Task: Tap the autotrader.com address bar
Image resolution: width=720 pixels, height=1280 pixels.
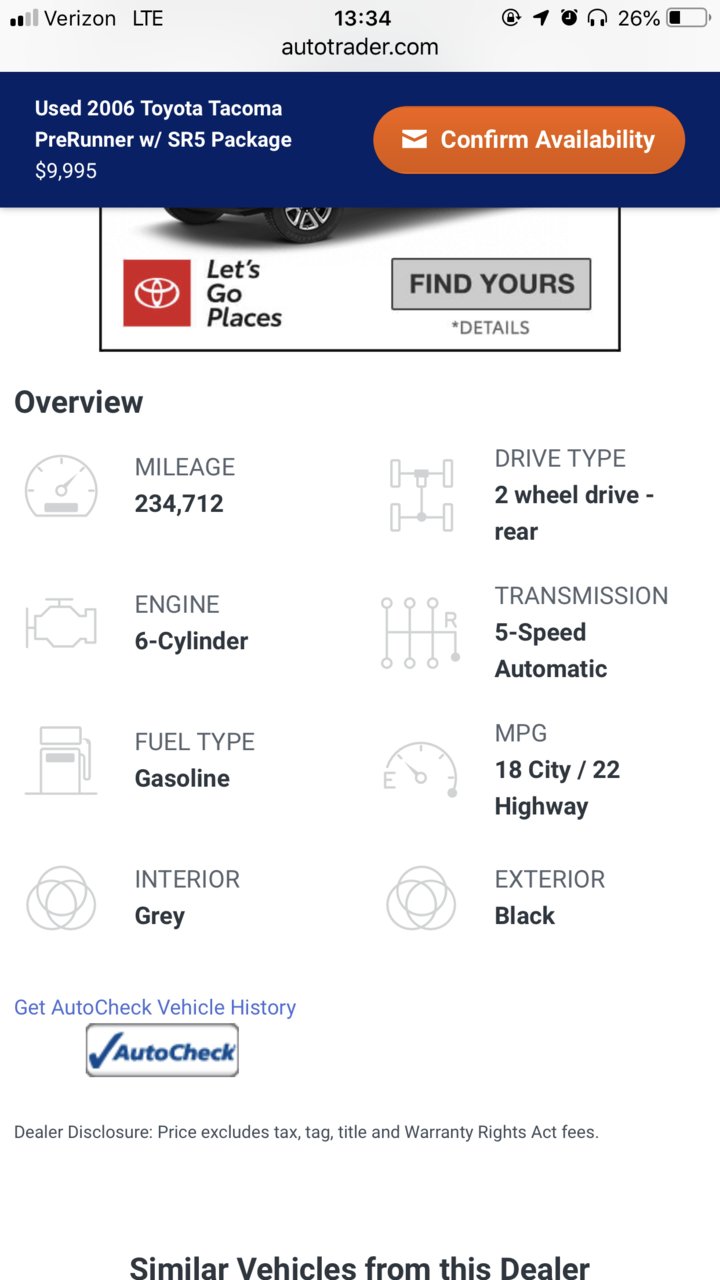Action: 360,47
